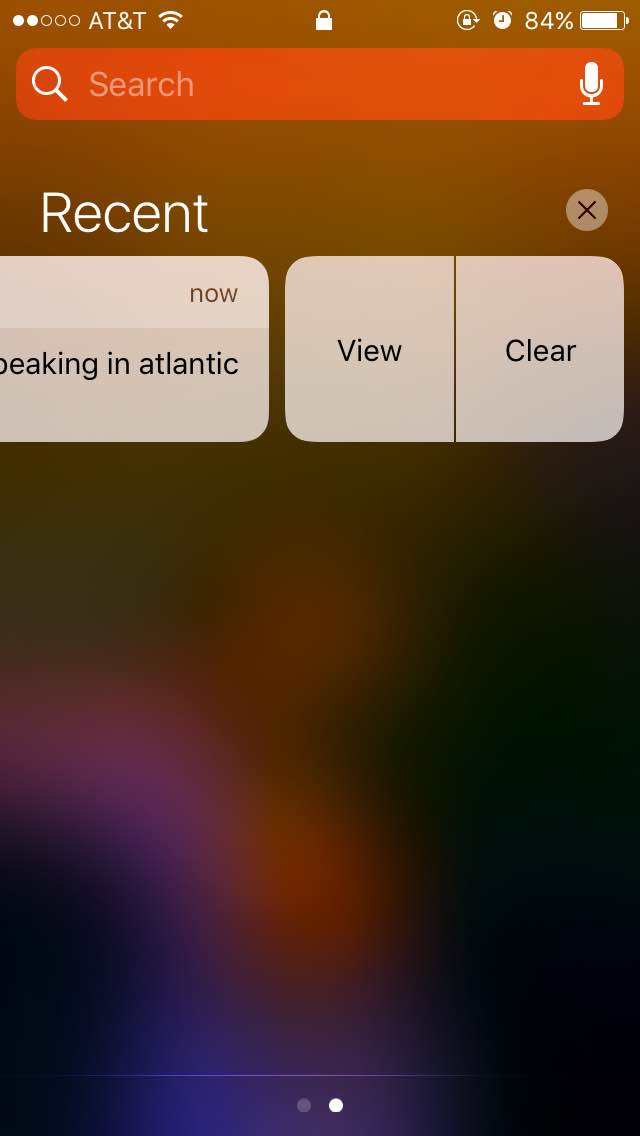Start voice dictation with the microphone

[x=591, y=84]
